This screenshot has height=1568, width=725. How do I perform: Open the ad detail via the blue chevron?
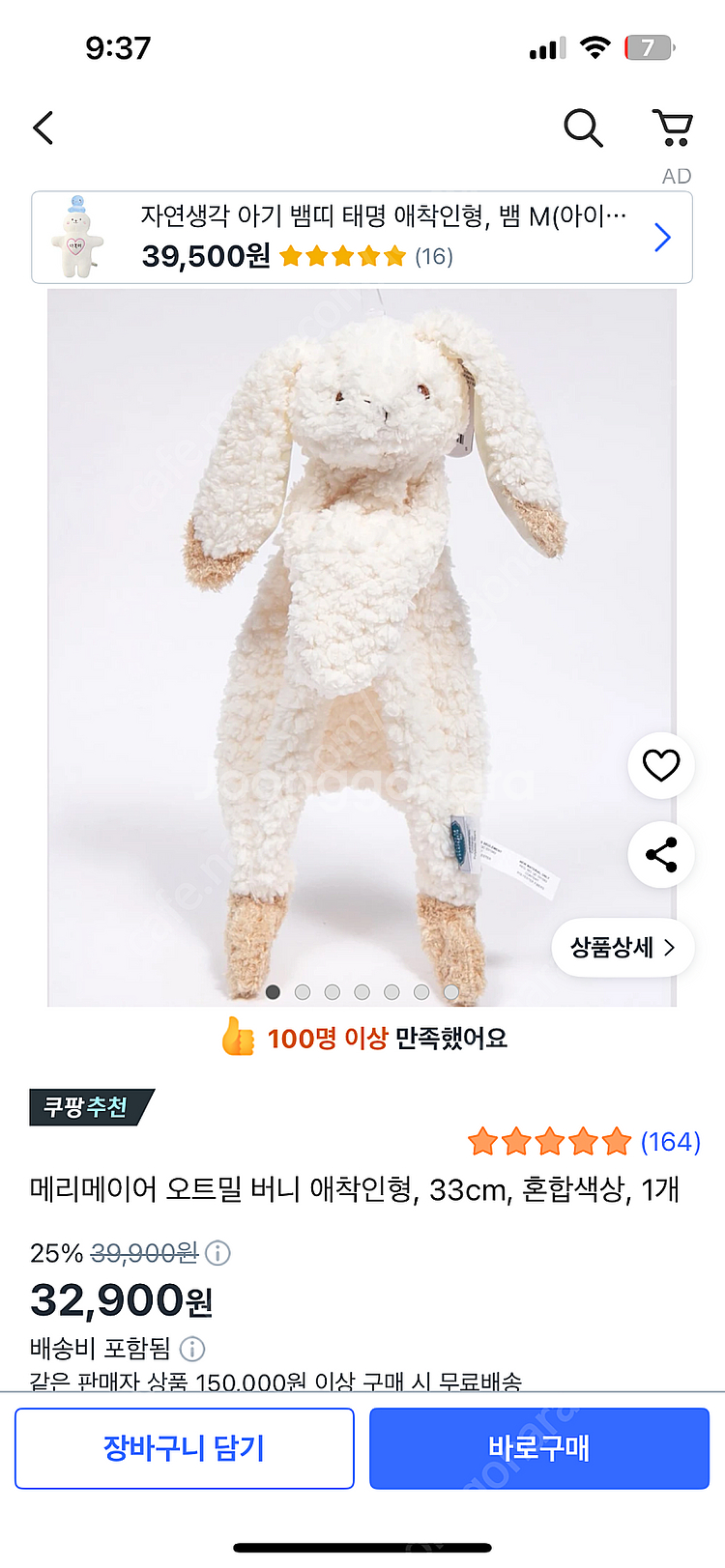click(661, 237)
